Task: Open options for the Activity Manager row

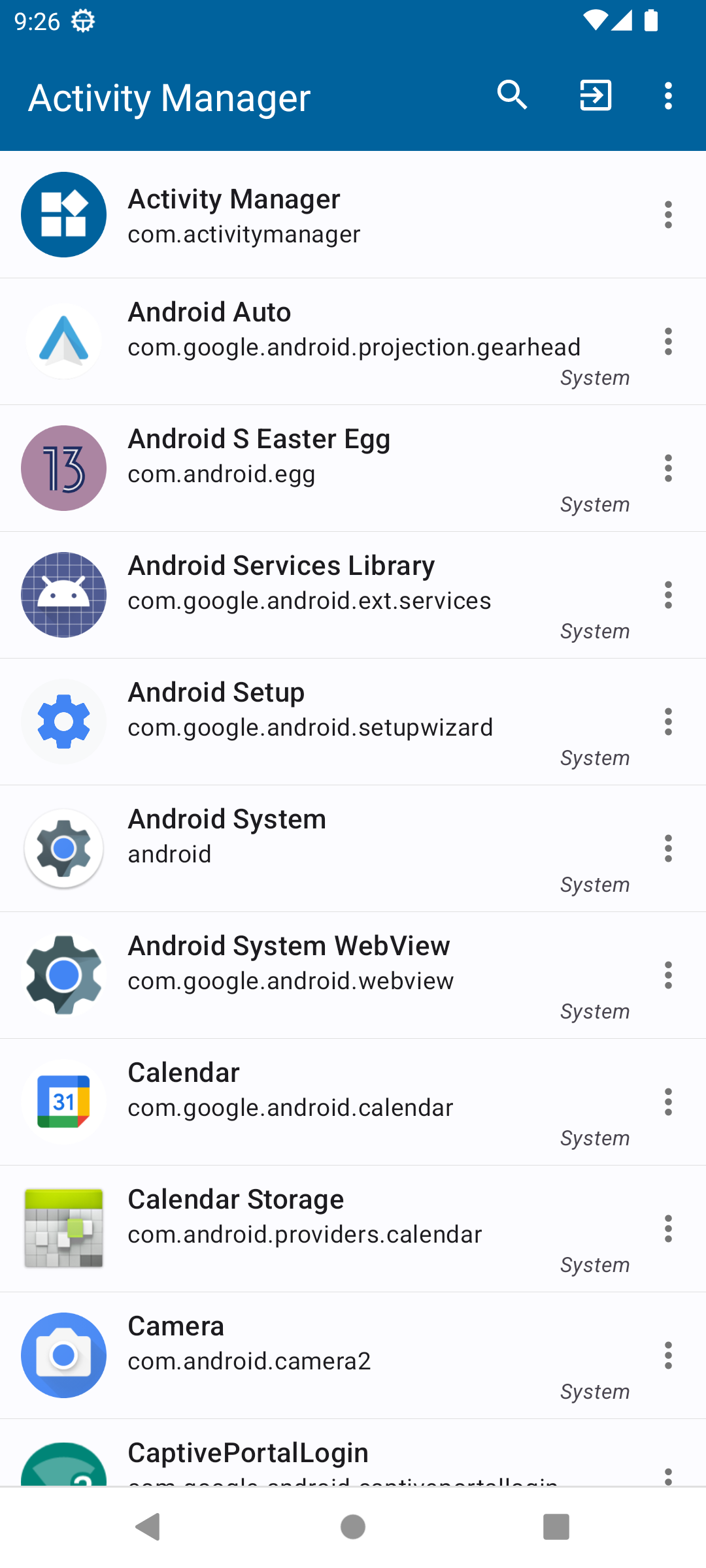Action: pyautogui.click(x=668, y=215)
